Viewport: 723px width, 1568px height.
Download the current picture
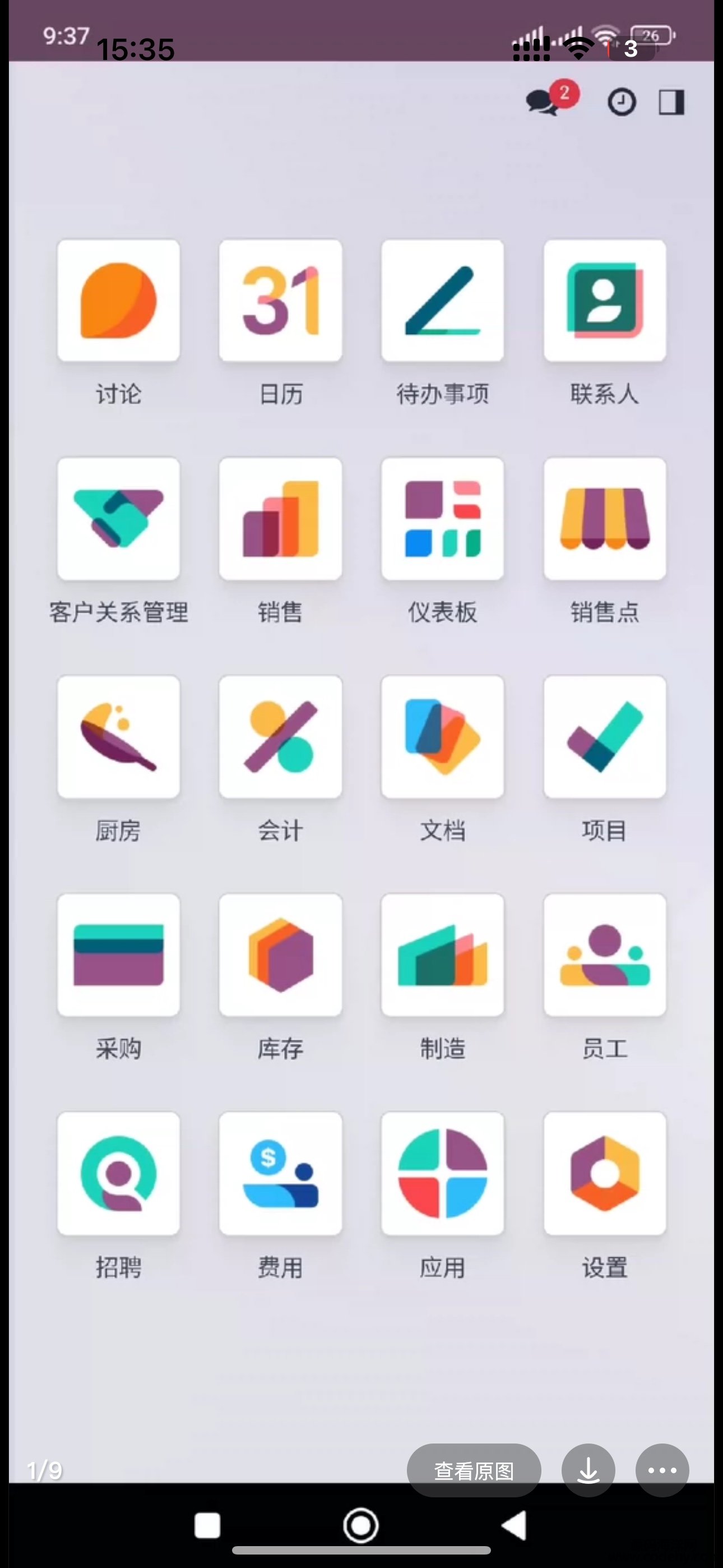[x=588, y=1470]
